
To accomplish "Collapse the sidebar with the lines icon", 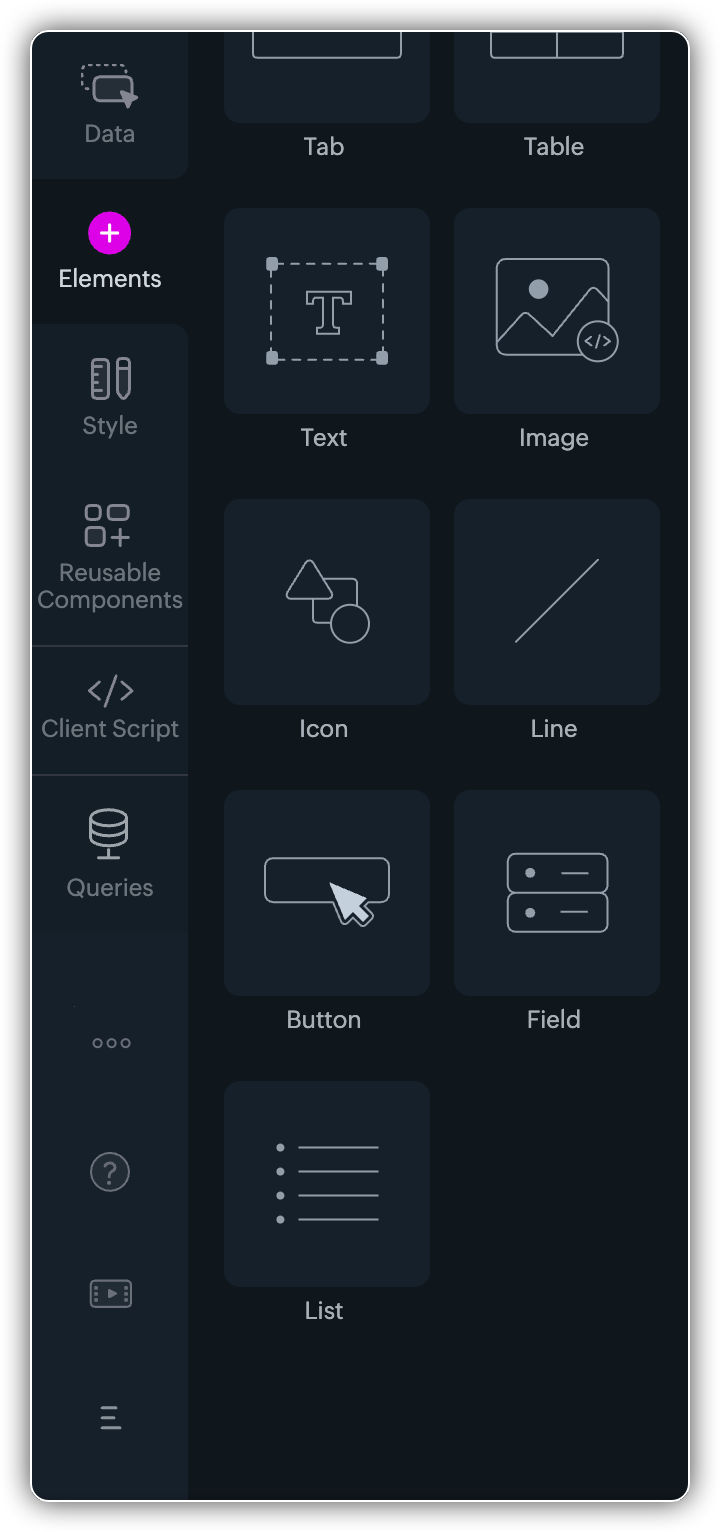I will pos(111,1418).
